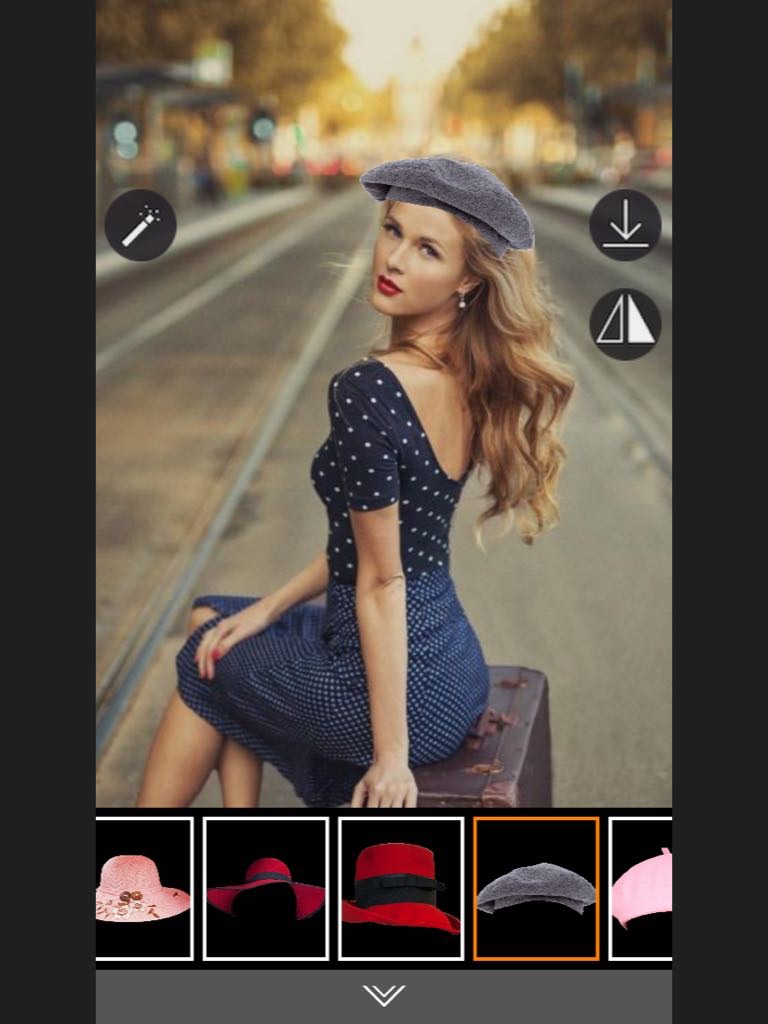
Task: Choose the pink beret thumbnail
Action: click(x=641, y=888)
